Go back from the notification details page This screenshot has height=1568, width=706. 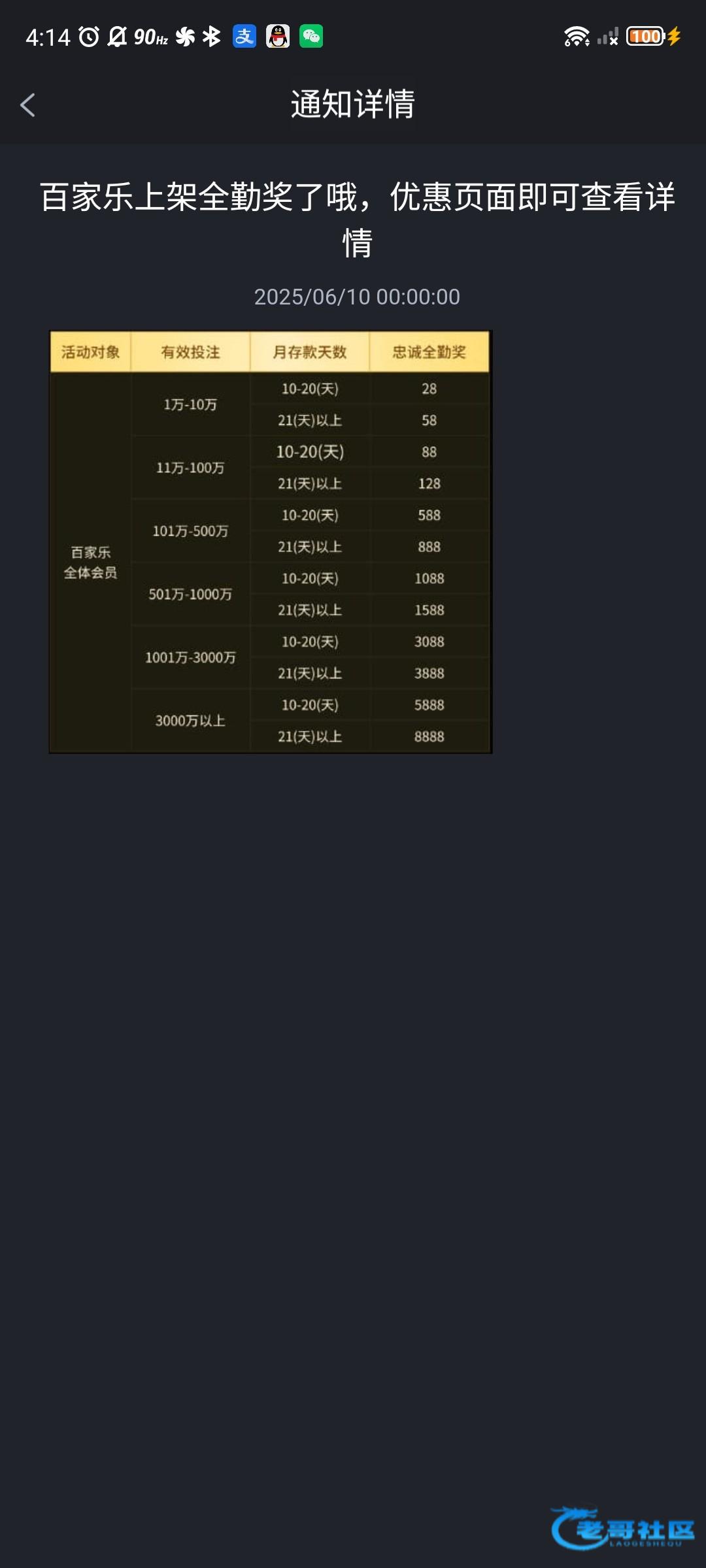(27, 105)
